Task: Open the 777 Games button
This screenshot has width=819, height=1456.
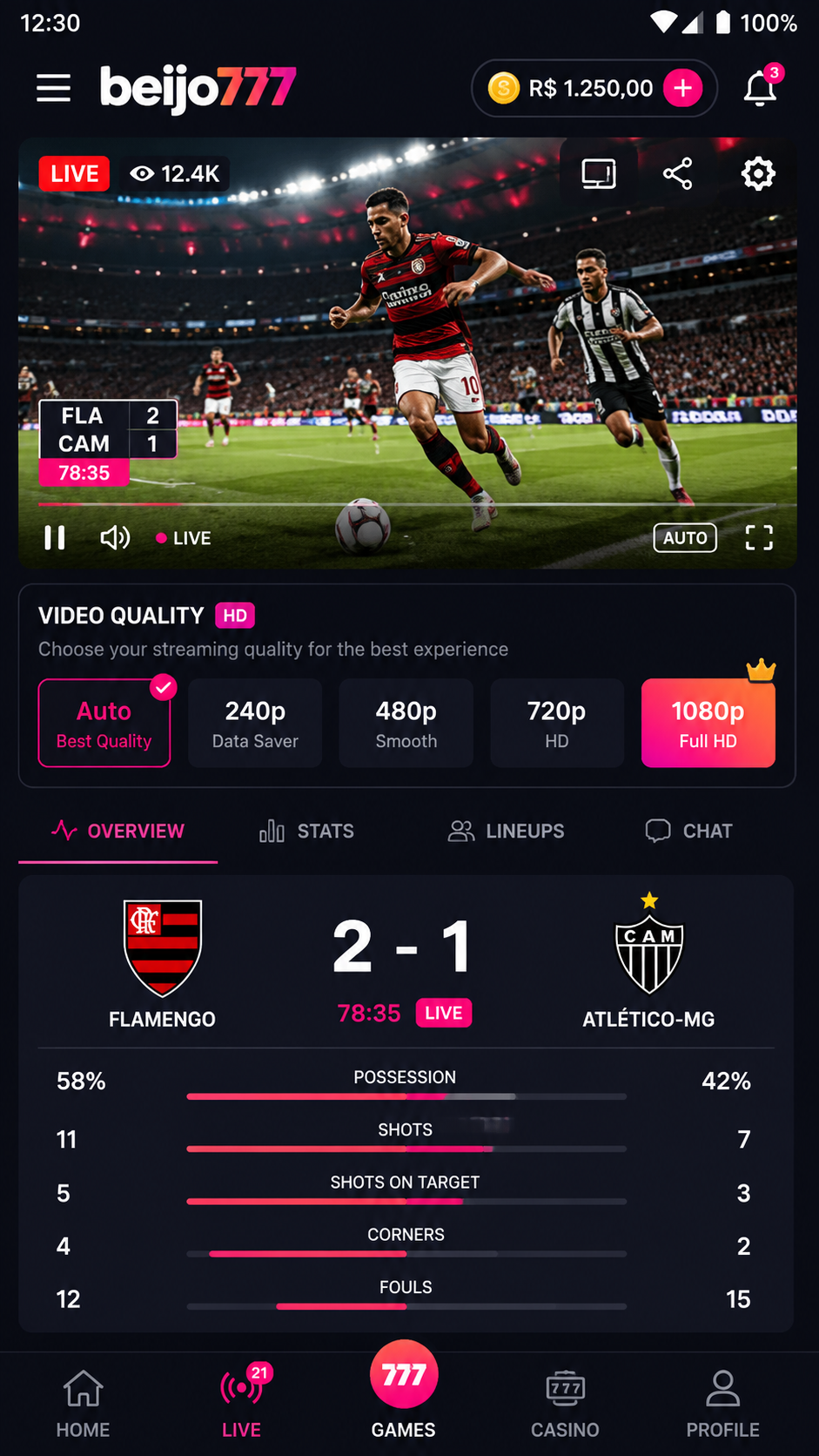Action: coord(404,1390)
